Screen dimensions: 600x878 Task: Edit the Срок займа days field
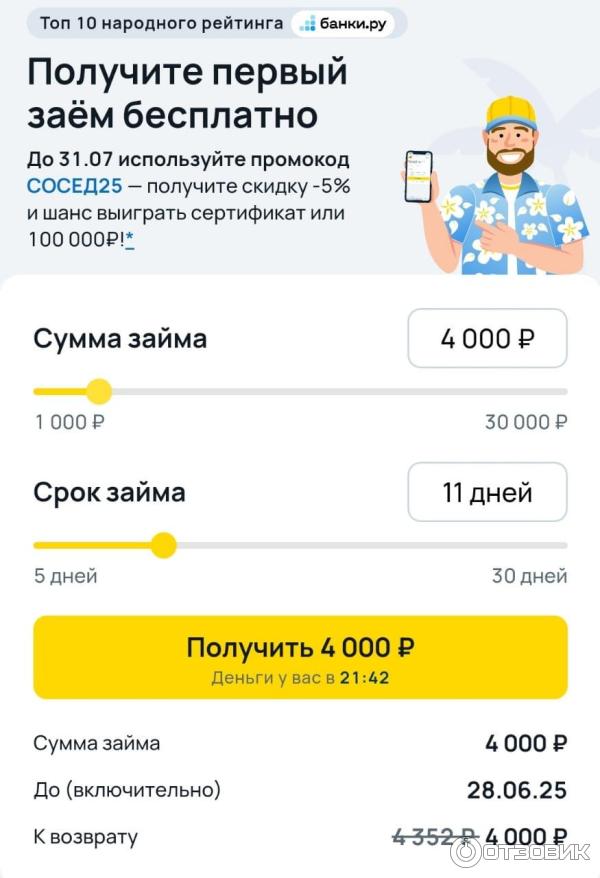pos(487,493)
